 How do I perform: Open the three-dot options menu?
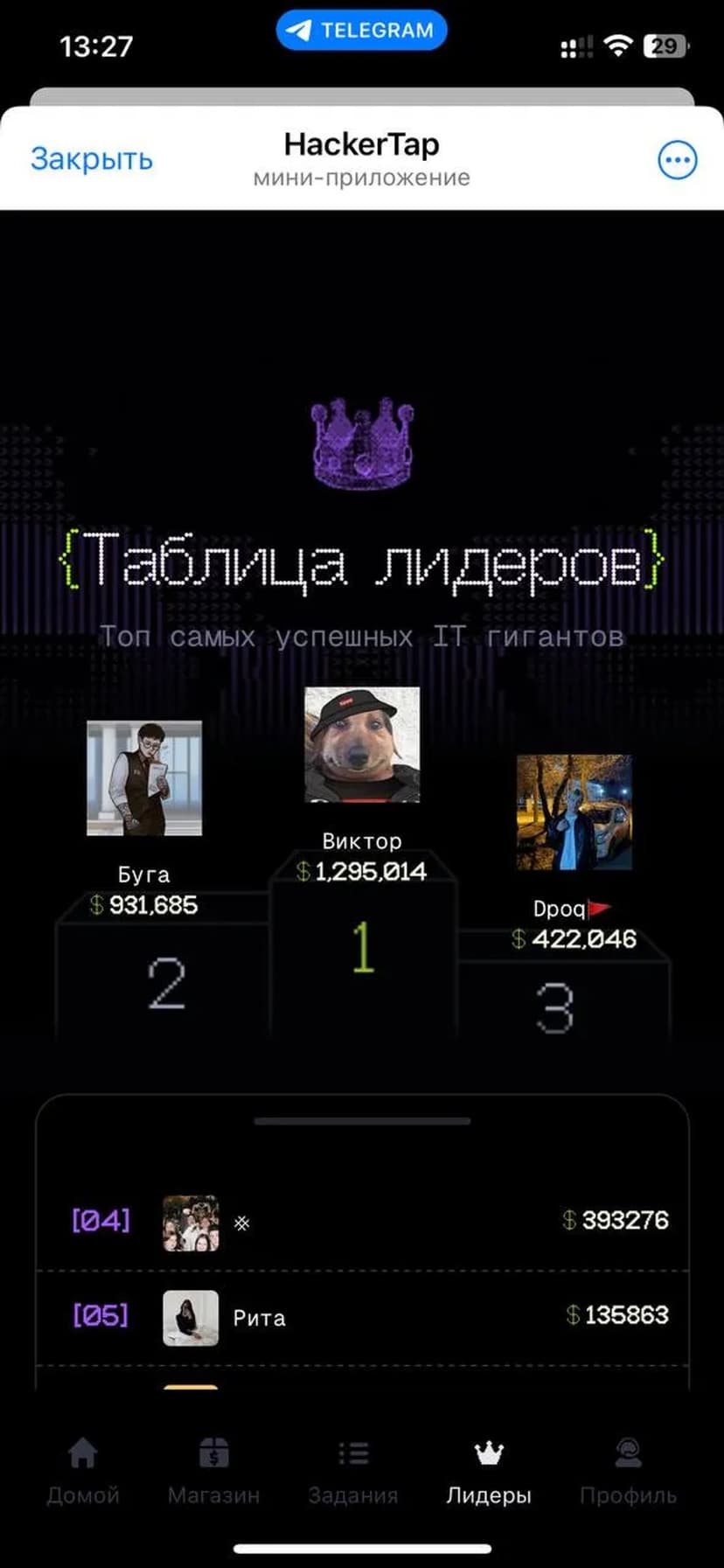click(677, 160)
